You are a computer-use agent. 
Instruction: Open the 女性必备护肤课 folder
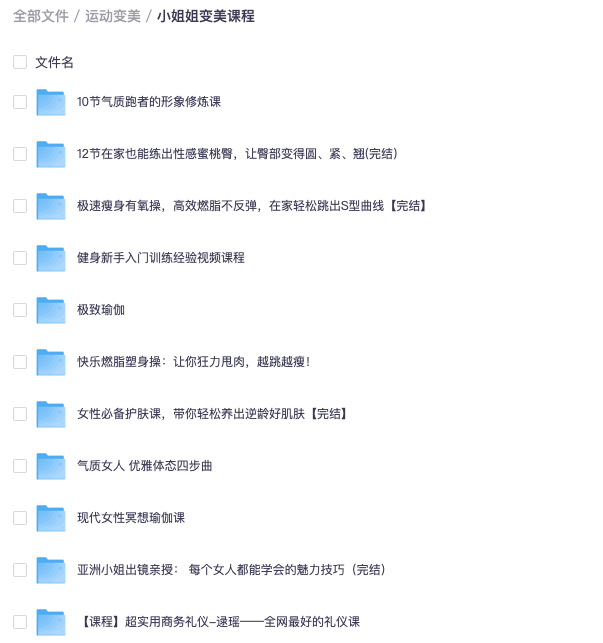212,414
